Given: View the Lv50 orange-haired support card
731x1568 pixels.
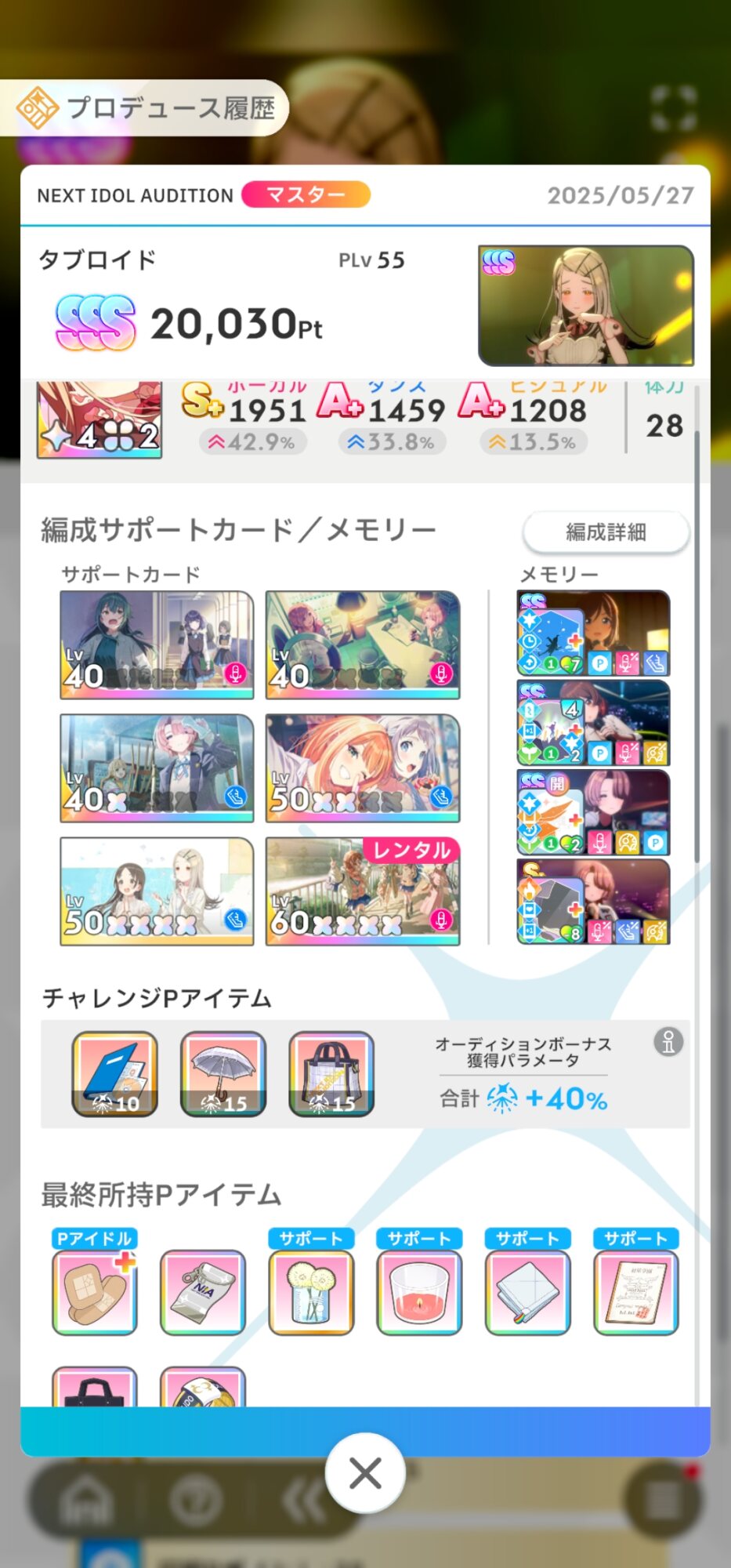Looking at the screenshot, I should coord(363,768).
